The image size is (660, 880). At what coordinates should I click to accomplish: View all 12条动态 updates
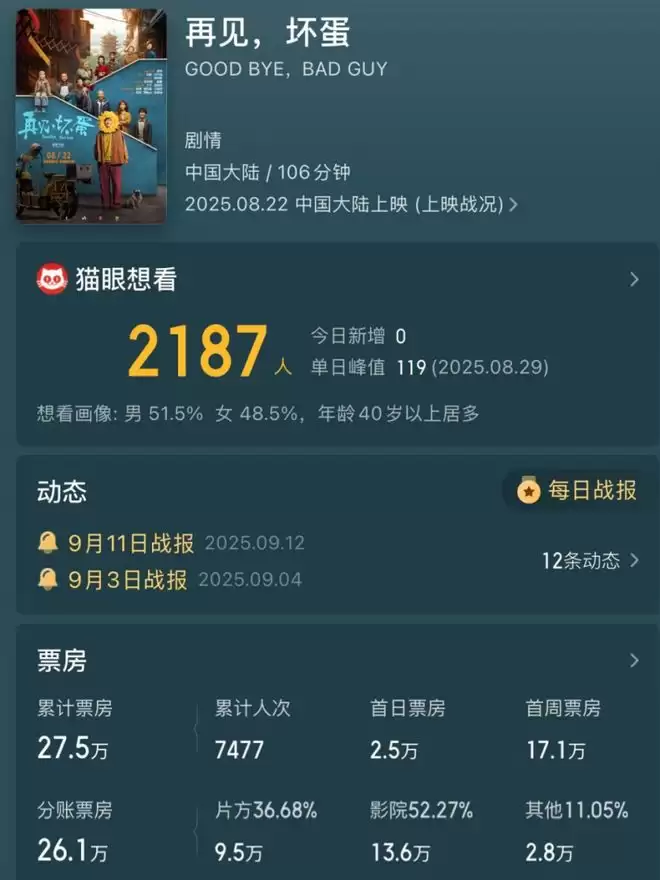click(590, 560)
